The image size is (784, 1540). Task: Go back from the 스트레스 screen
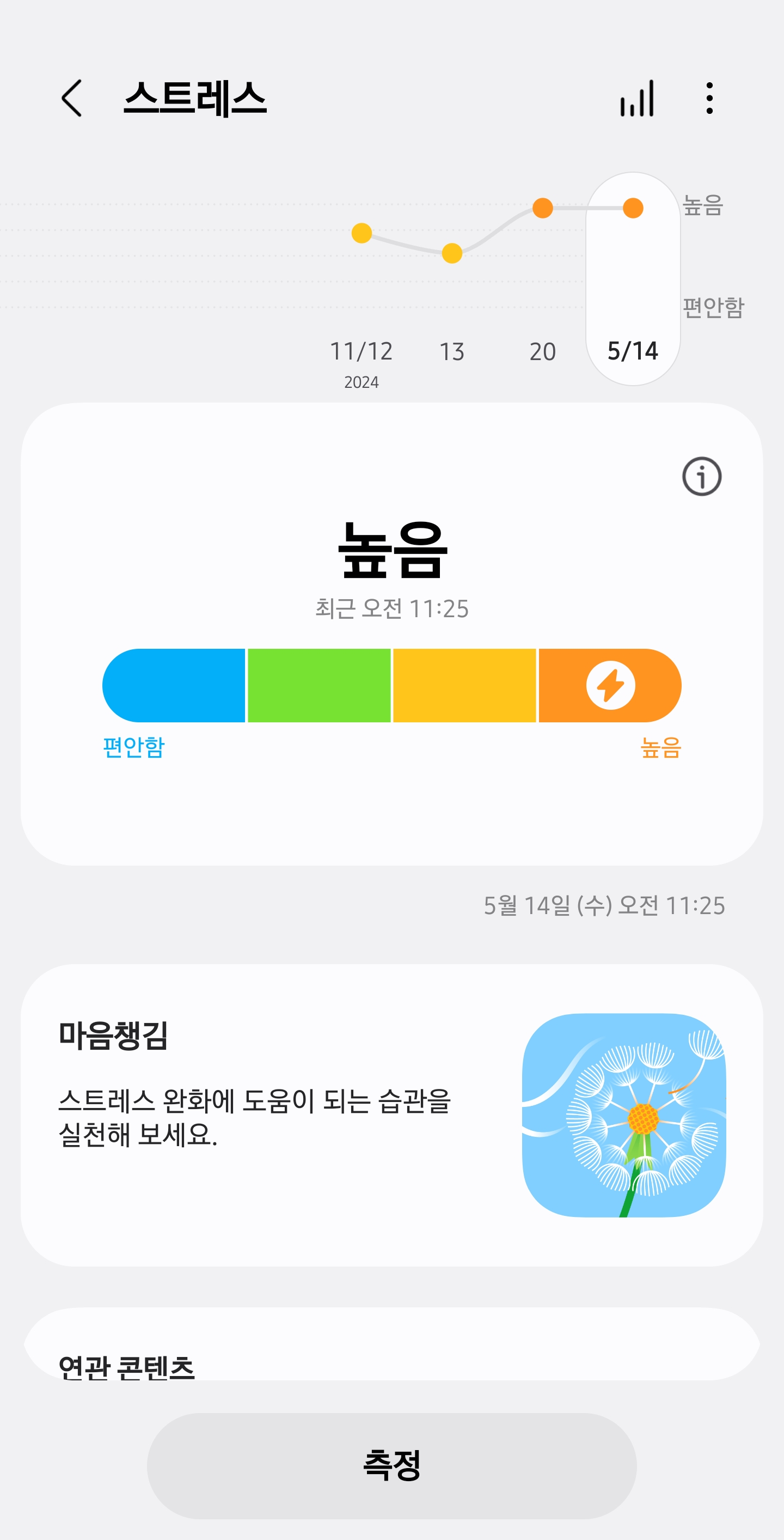(72, 98)
